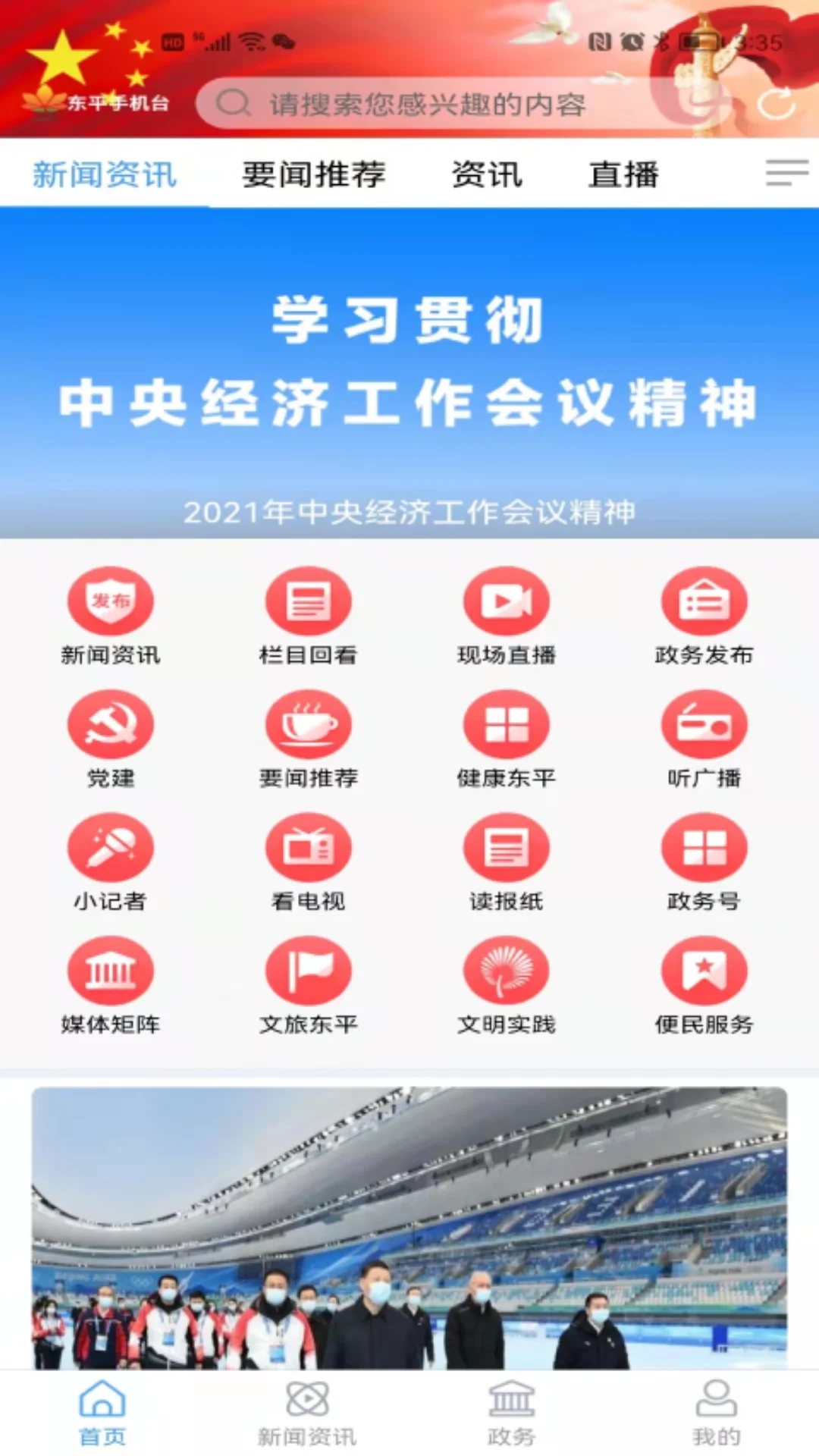Open the 读报纸 newspaper reading icon
Viewport: 819px width, 1456px height.
tap(506, 847)
